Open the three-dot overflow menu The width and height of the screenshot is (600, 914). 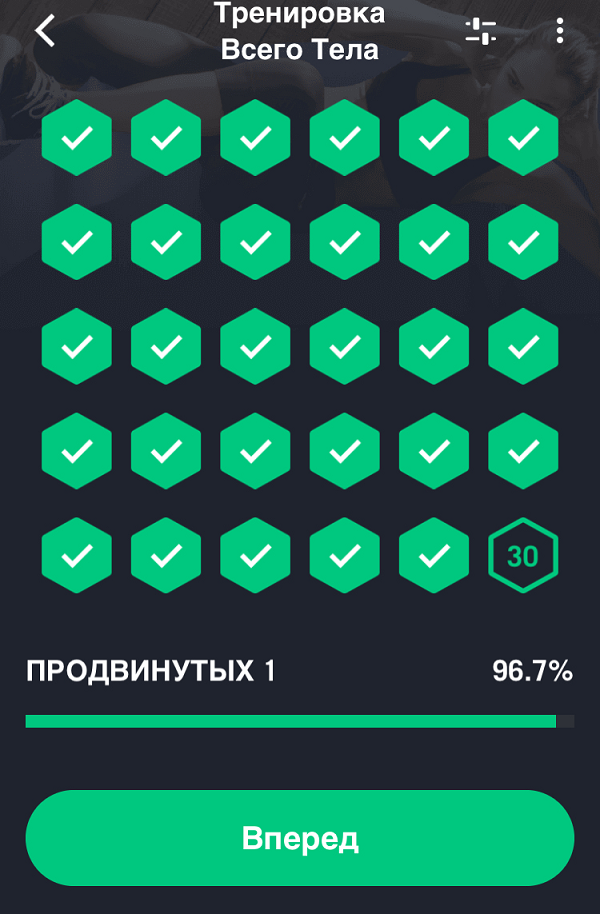[559, 31]
